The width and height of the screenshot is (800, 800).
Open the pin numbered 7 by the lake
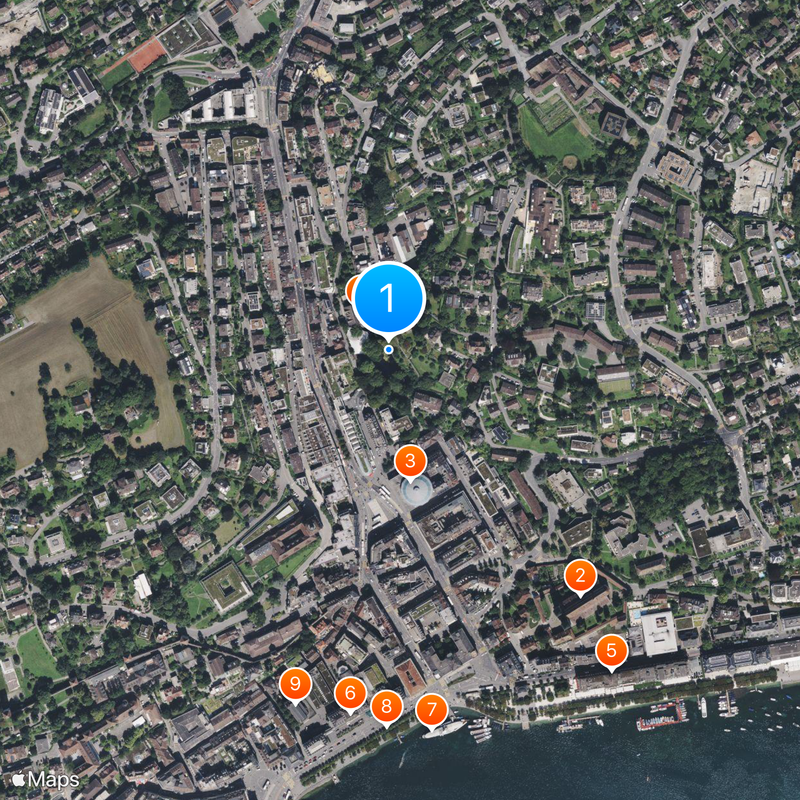point(431,710)
